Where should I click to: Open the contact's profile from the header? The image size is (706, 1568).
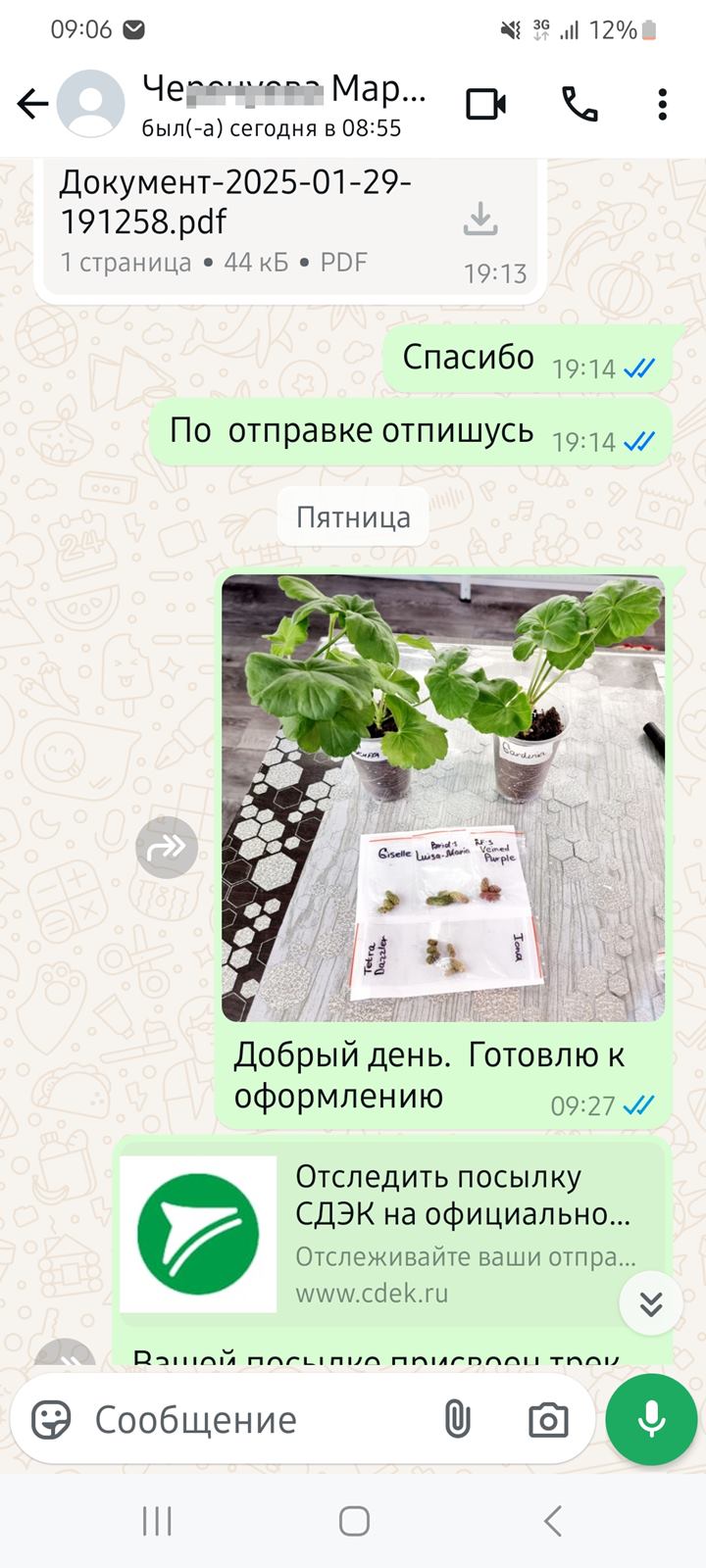click(284, 104)
